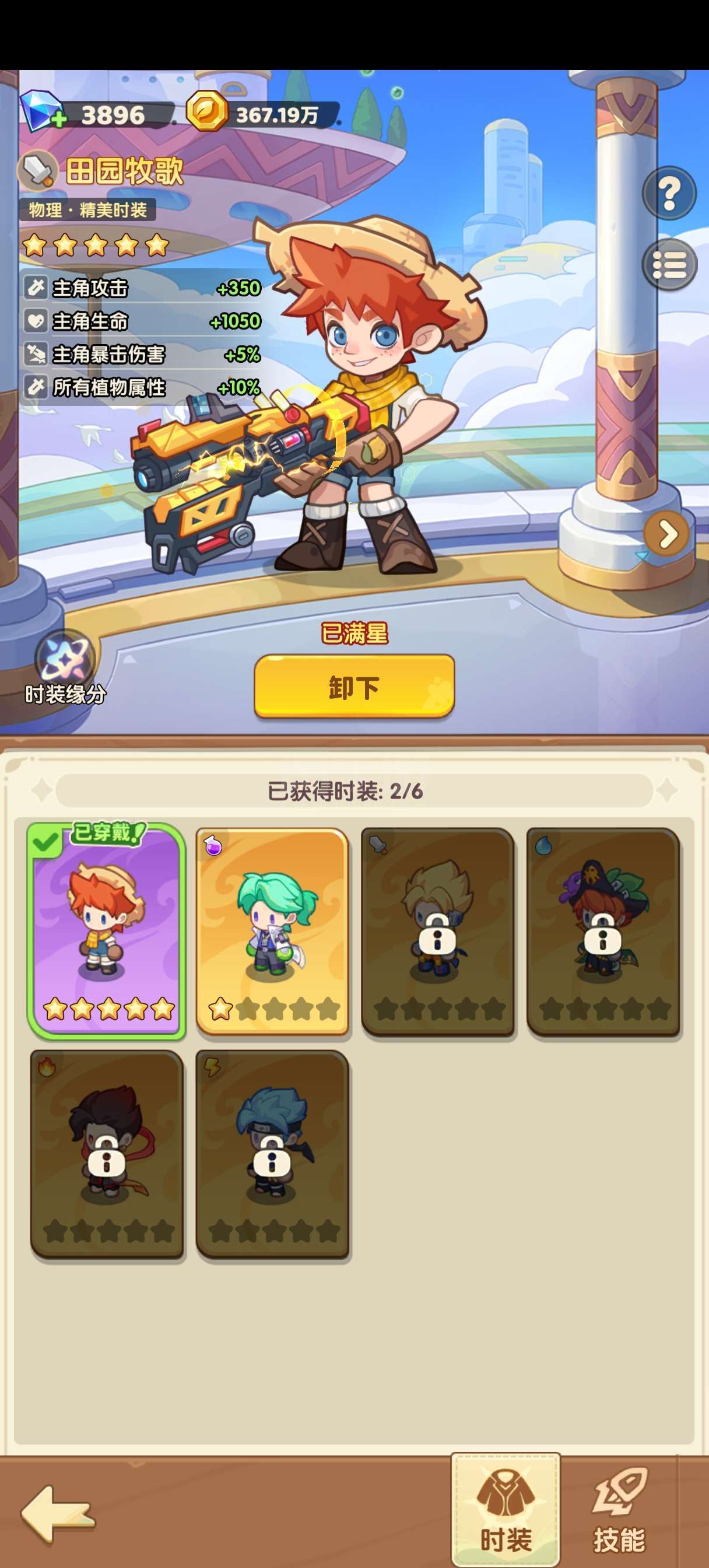
Task: Select the locked lightning-type blue-haired outfit card
Action: (272, 1153)
